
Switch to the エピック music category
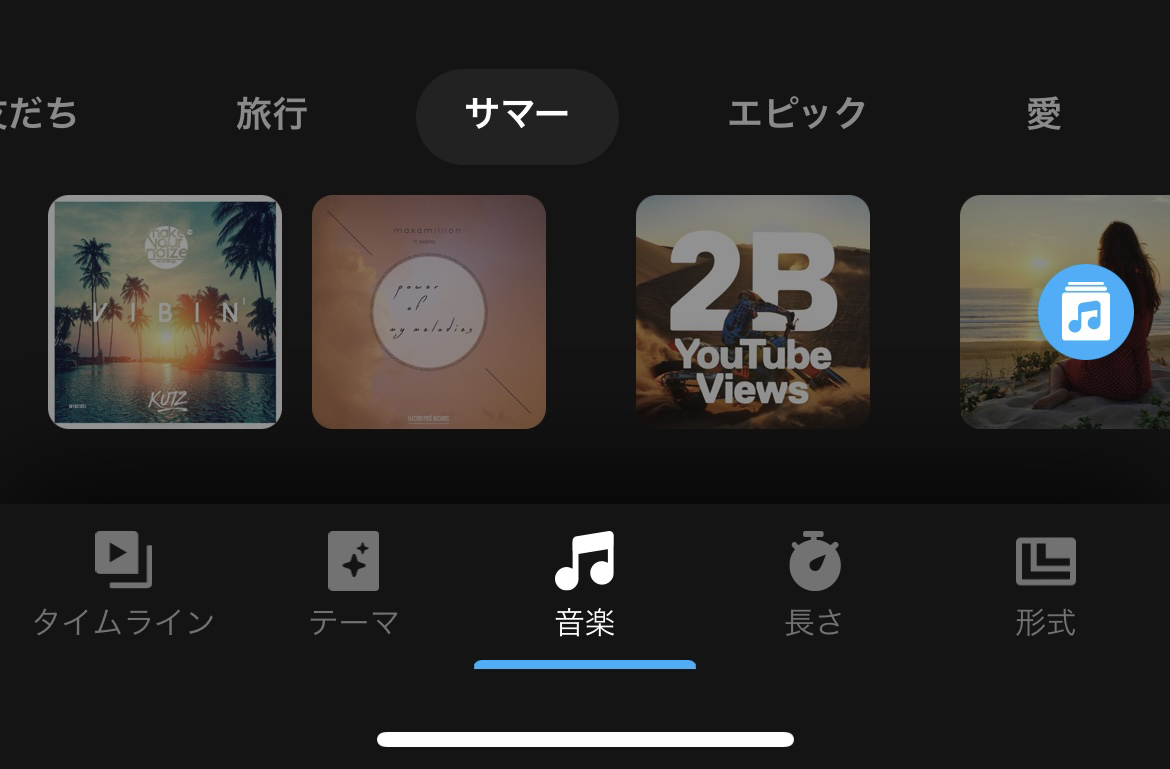796,115
